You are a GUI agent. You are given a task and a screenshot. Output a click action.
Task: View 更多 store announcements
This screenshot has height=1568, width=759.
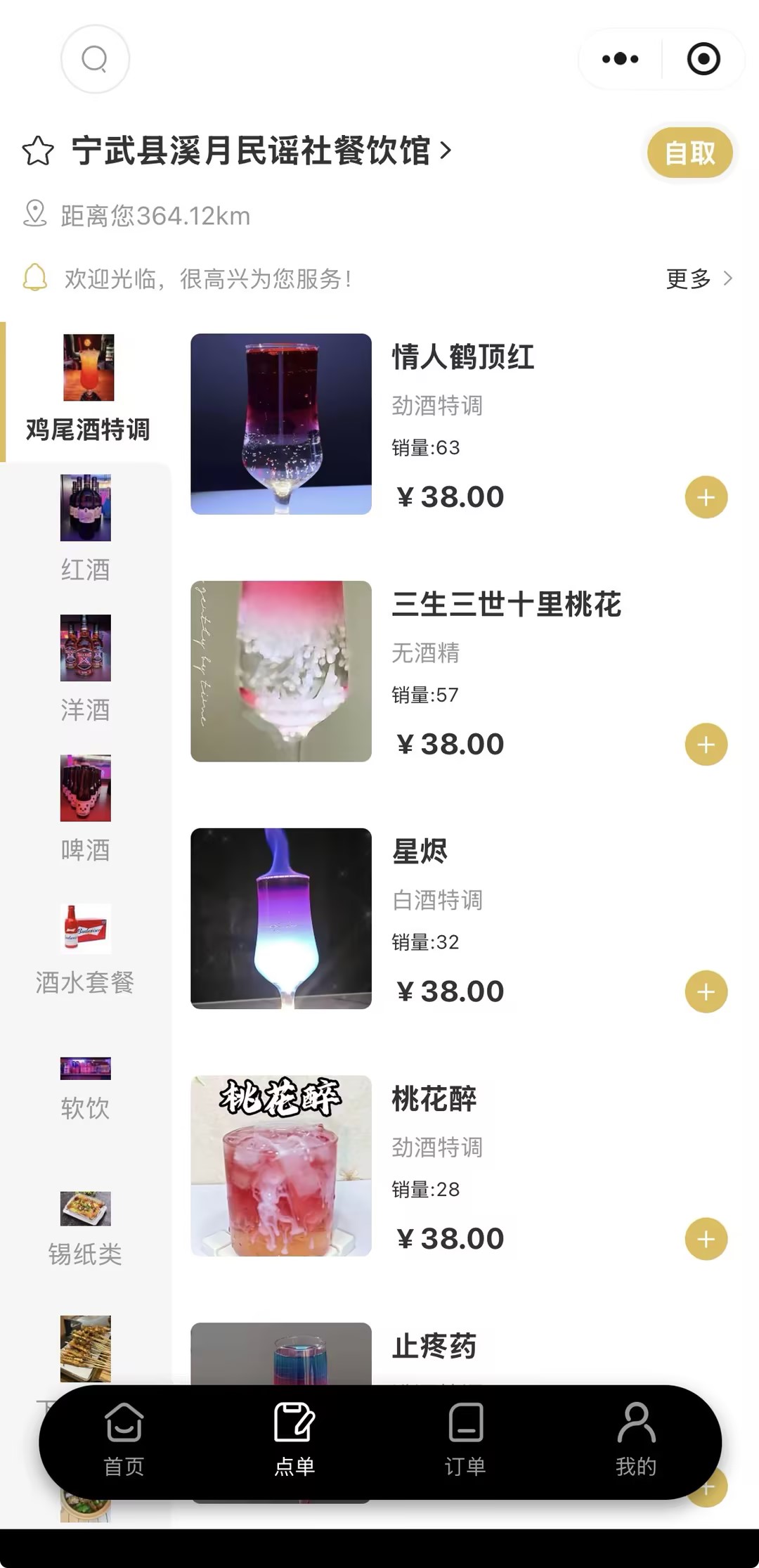[x=699, y=279]
